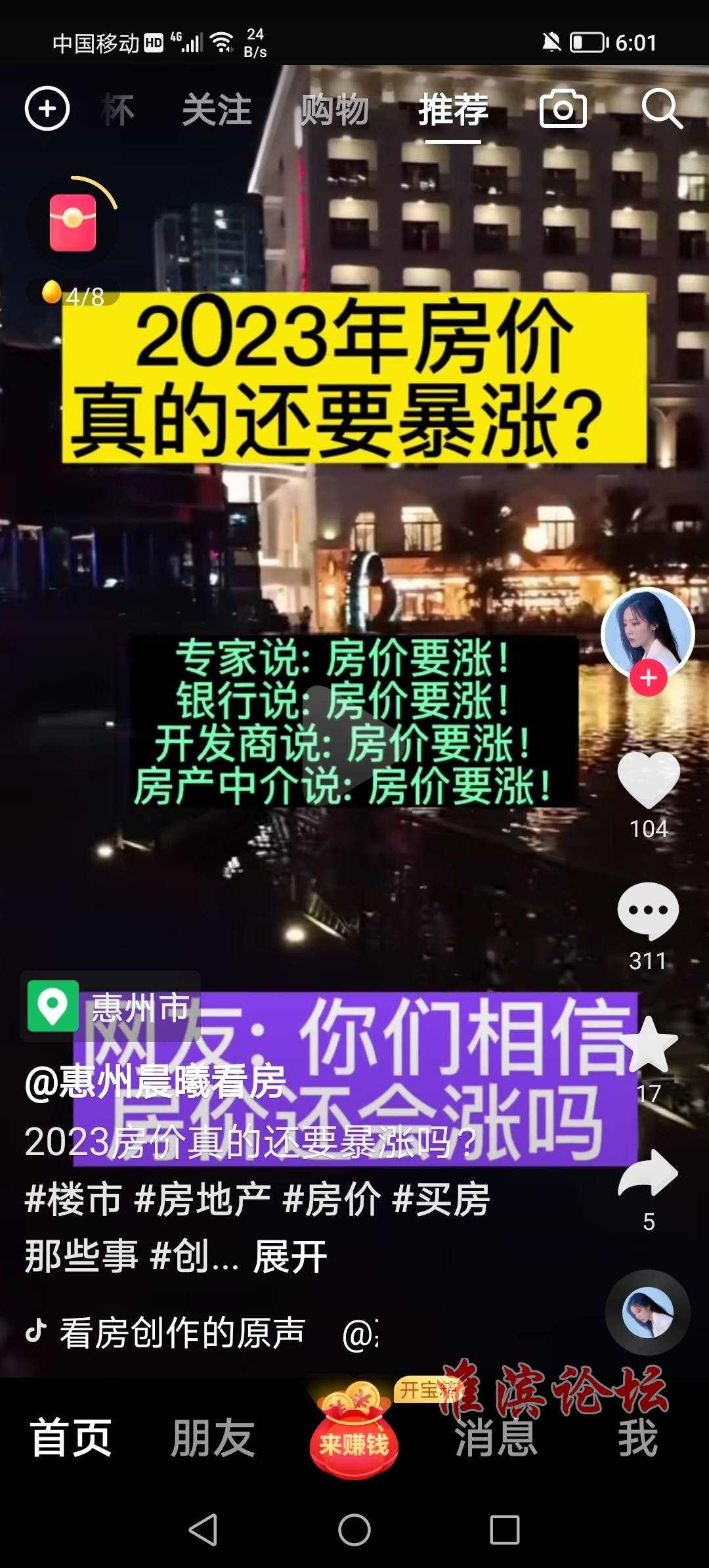This screenshot has height=1568, width=709.
Task: Open the comments section
Action: (648, 911)
